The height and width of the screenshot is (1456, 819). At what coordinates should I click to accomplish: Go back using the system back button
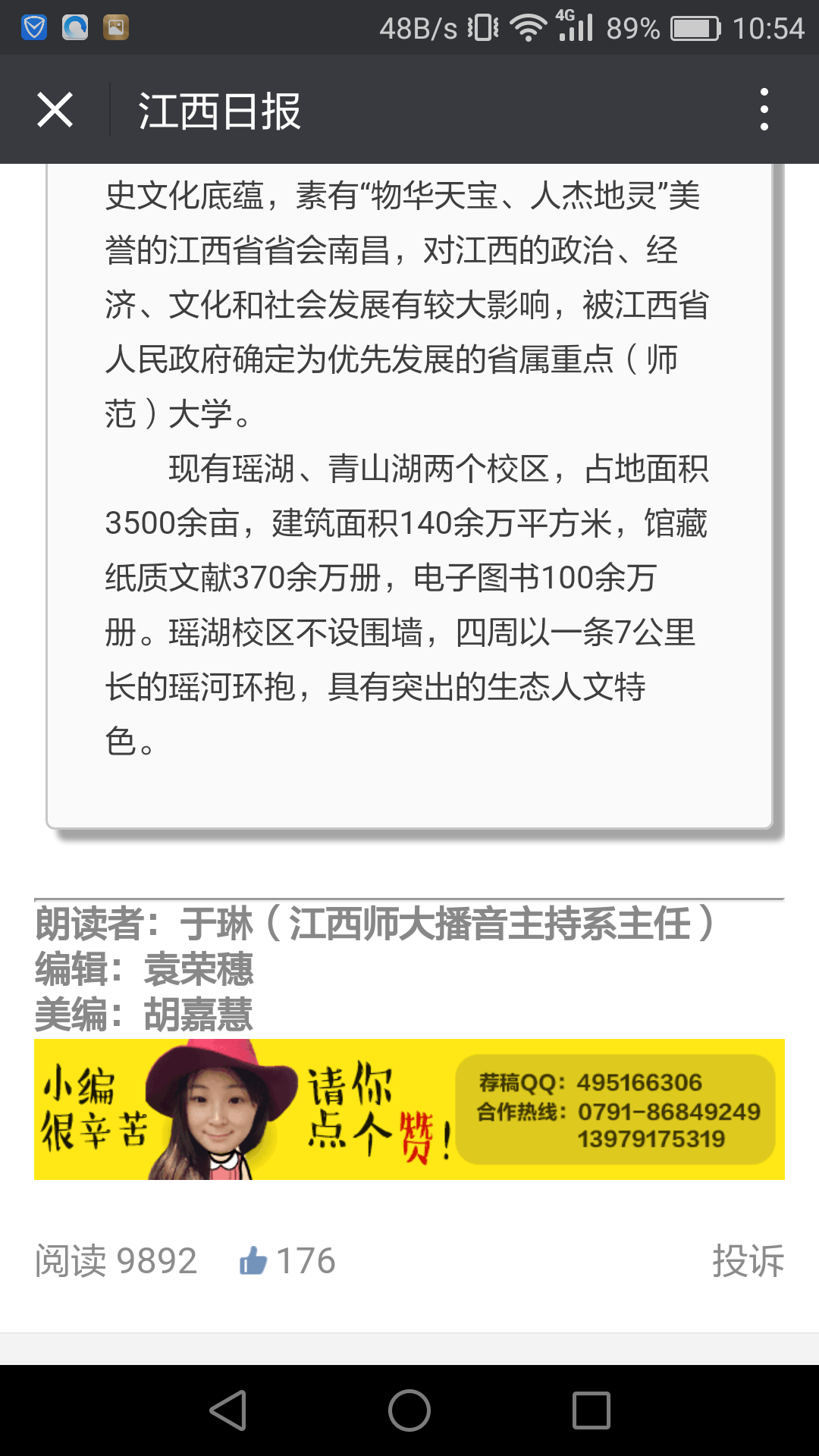tap(227, 1410)
